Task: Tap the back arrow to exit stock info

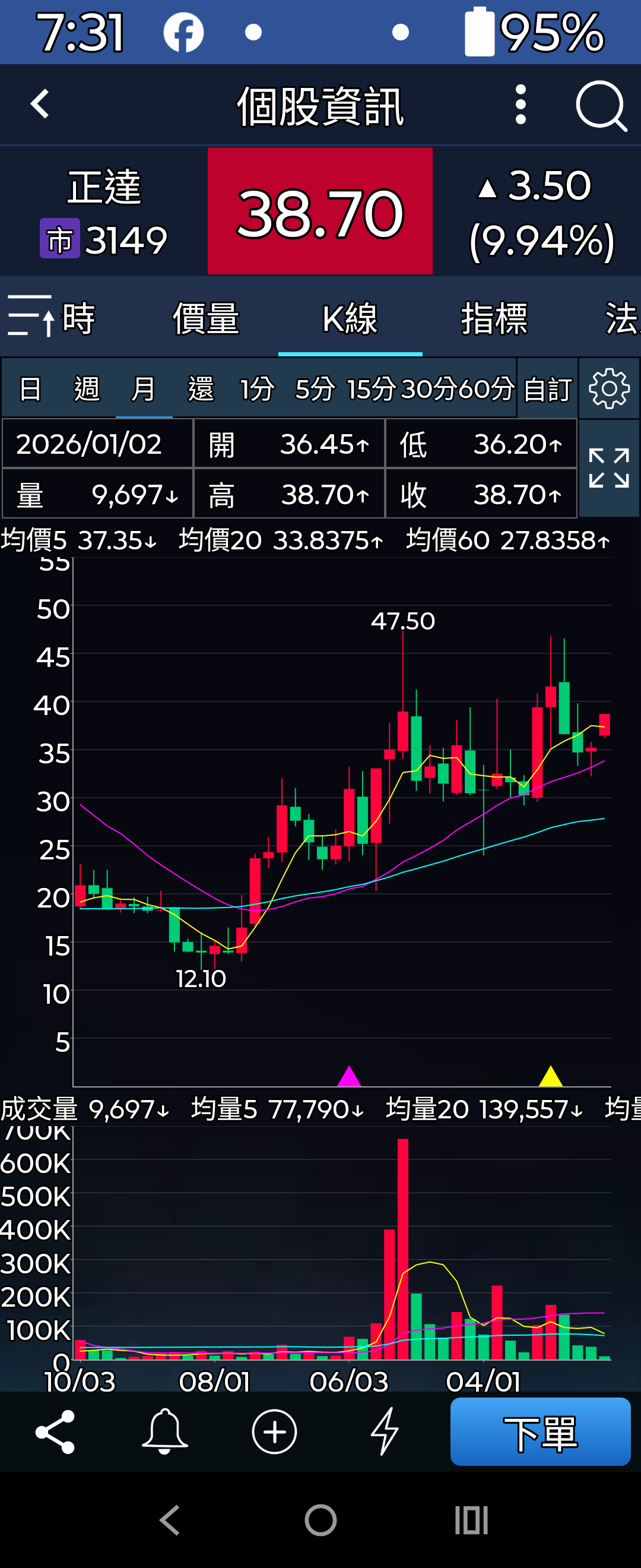Action: pos(40,105)
